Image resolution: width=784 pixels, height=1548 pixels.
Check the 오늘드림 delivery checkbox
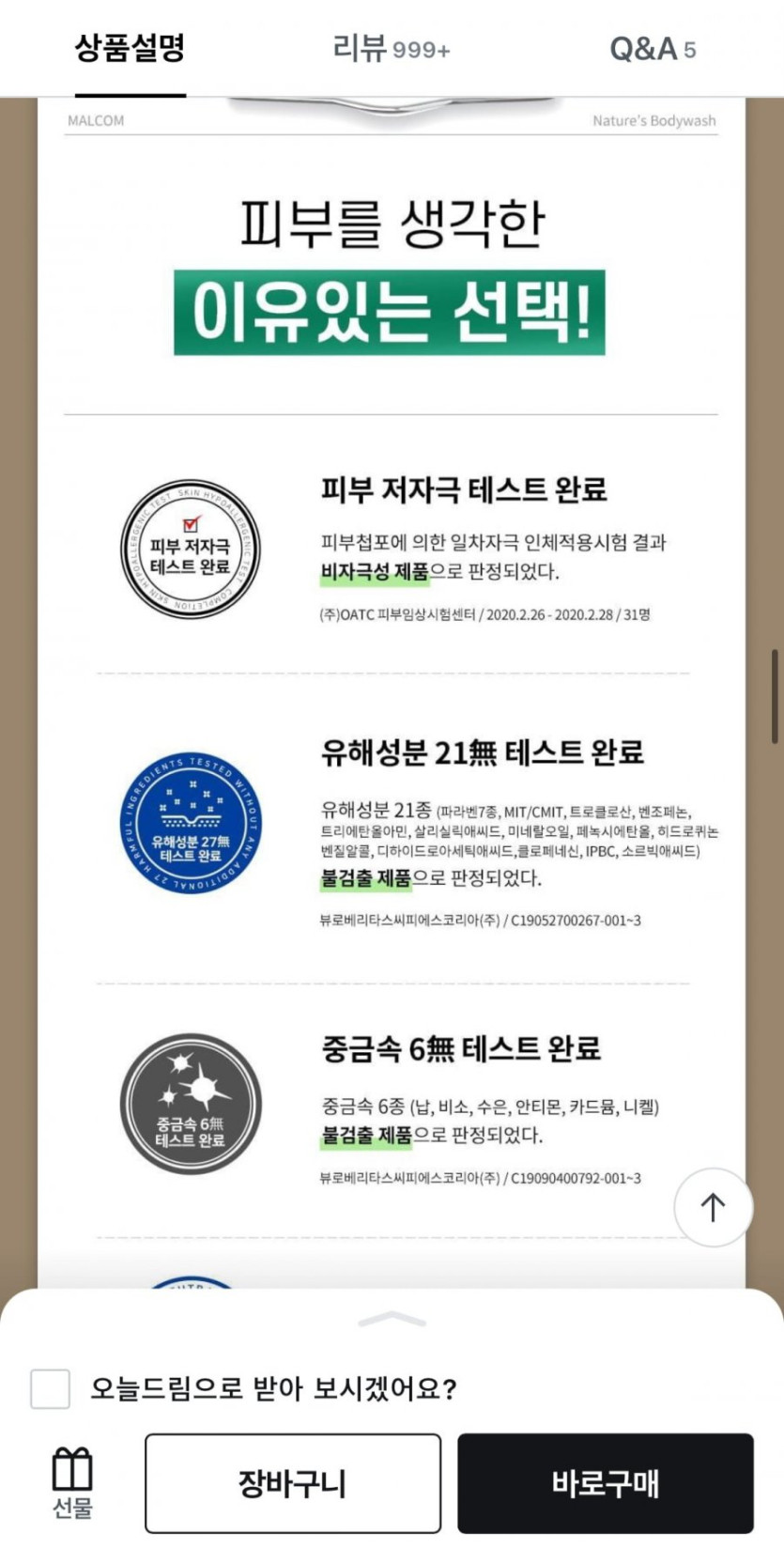(x=51, y=1388)
